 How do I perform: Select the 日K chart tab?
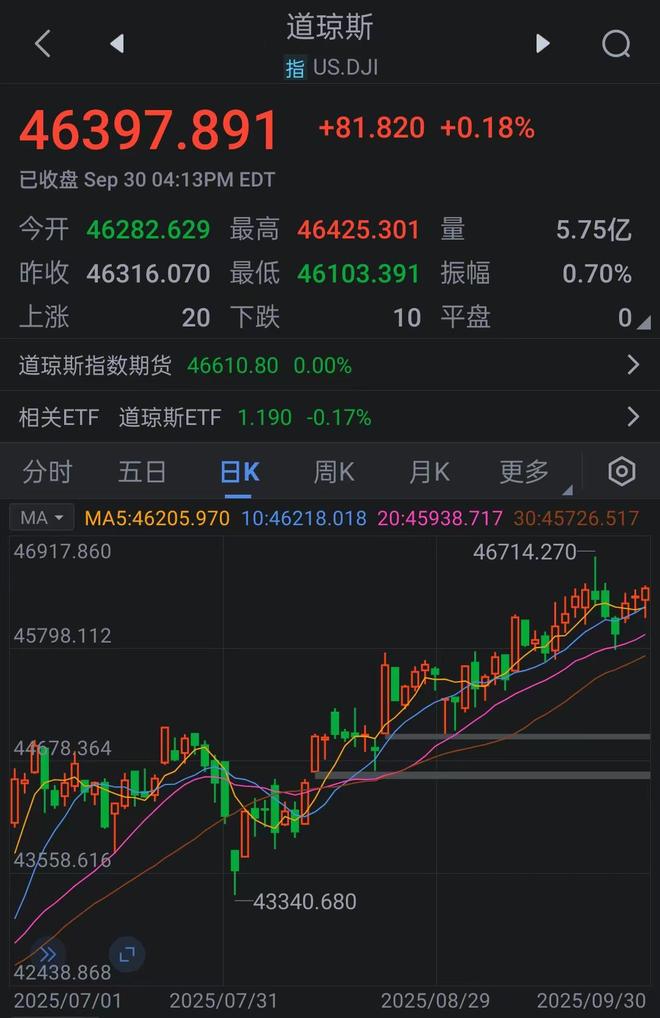(x=239, y=472)
